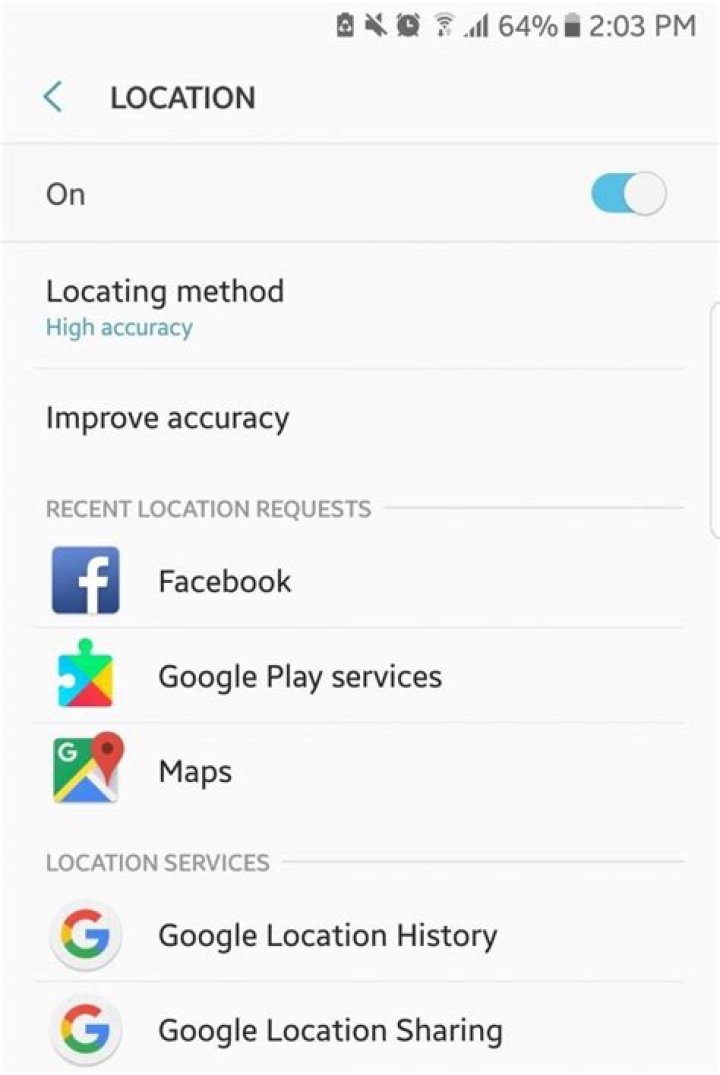Go back from the Location screen
Viewport: 720px width, 1075px height.
click(53, 98)
